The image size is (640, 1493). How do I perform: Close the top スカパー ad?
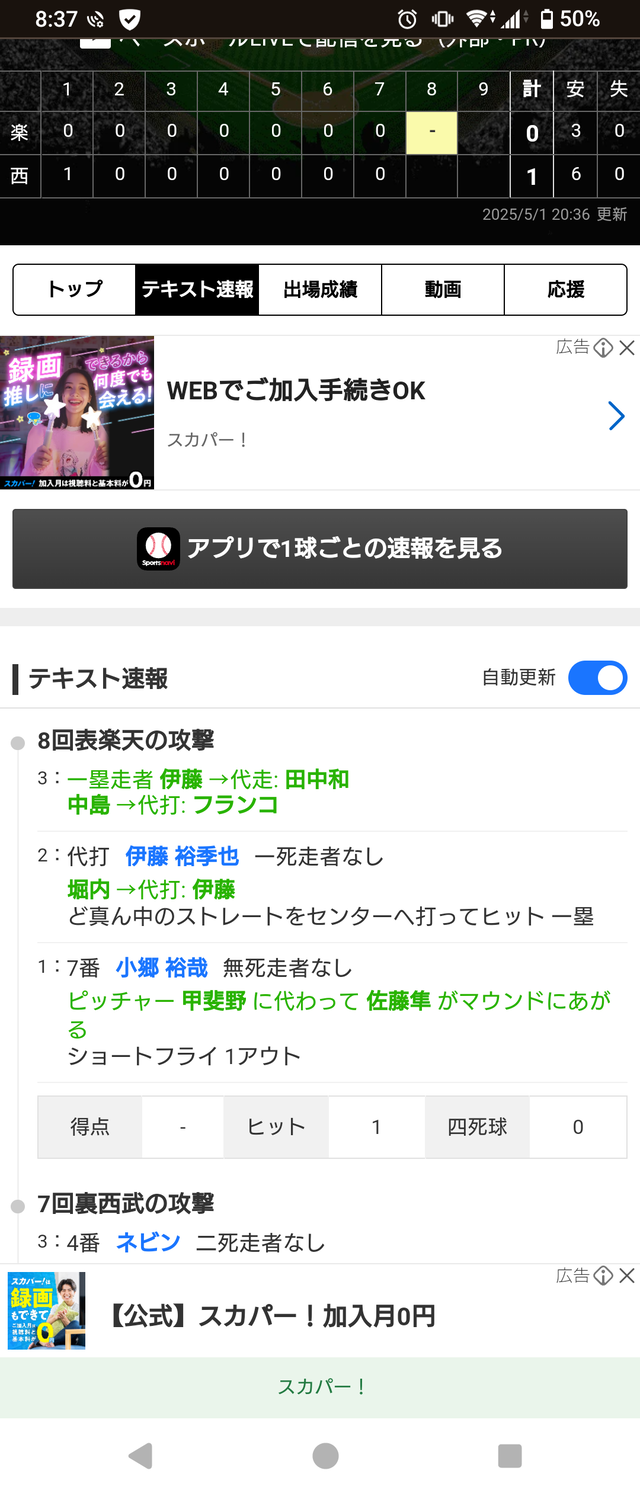click(627, 348)
